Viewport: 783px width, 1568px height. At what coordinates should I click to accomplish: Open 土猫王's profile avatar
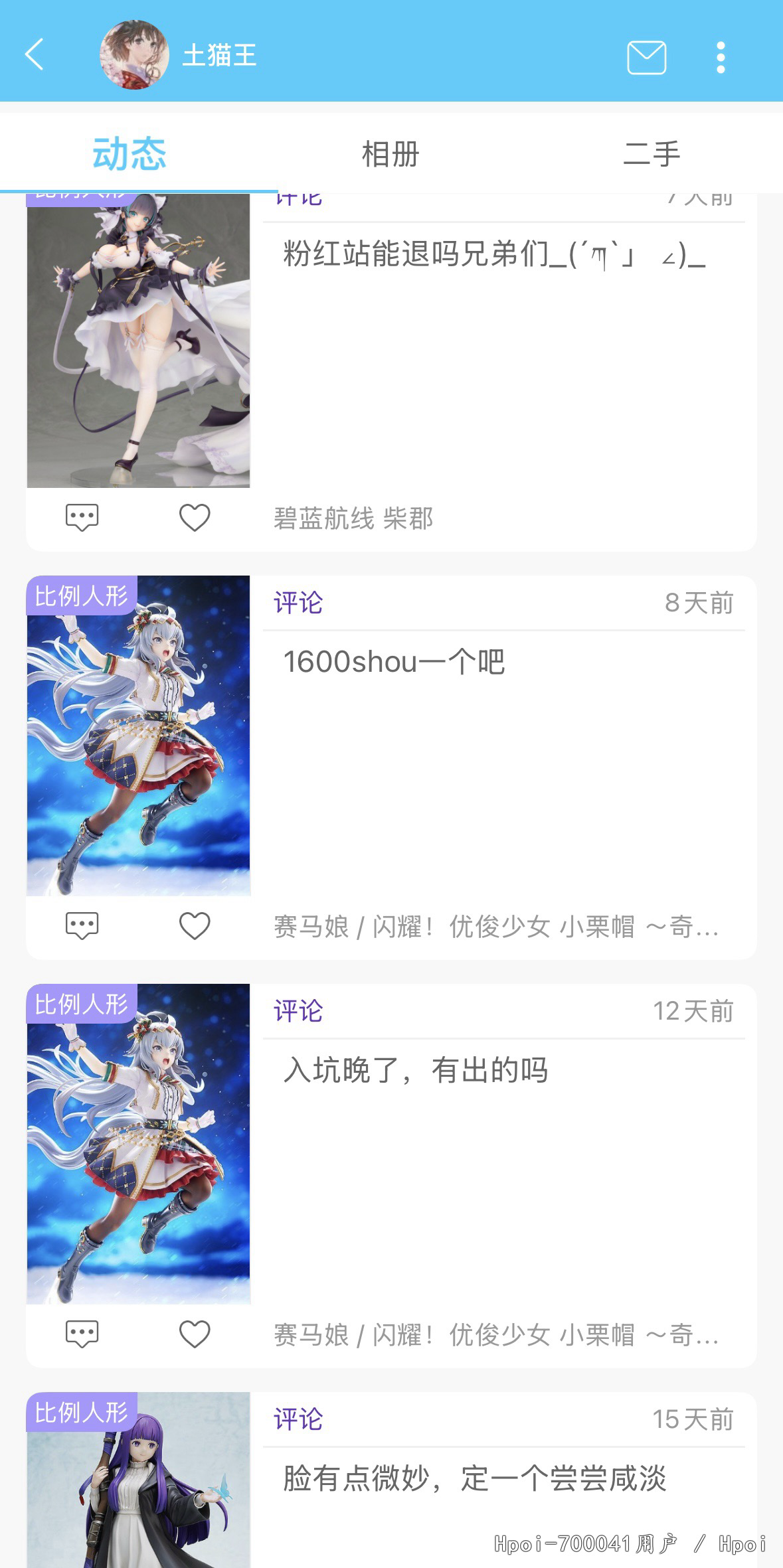134,54
